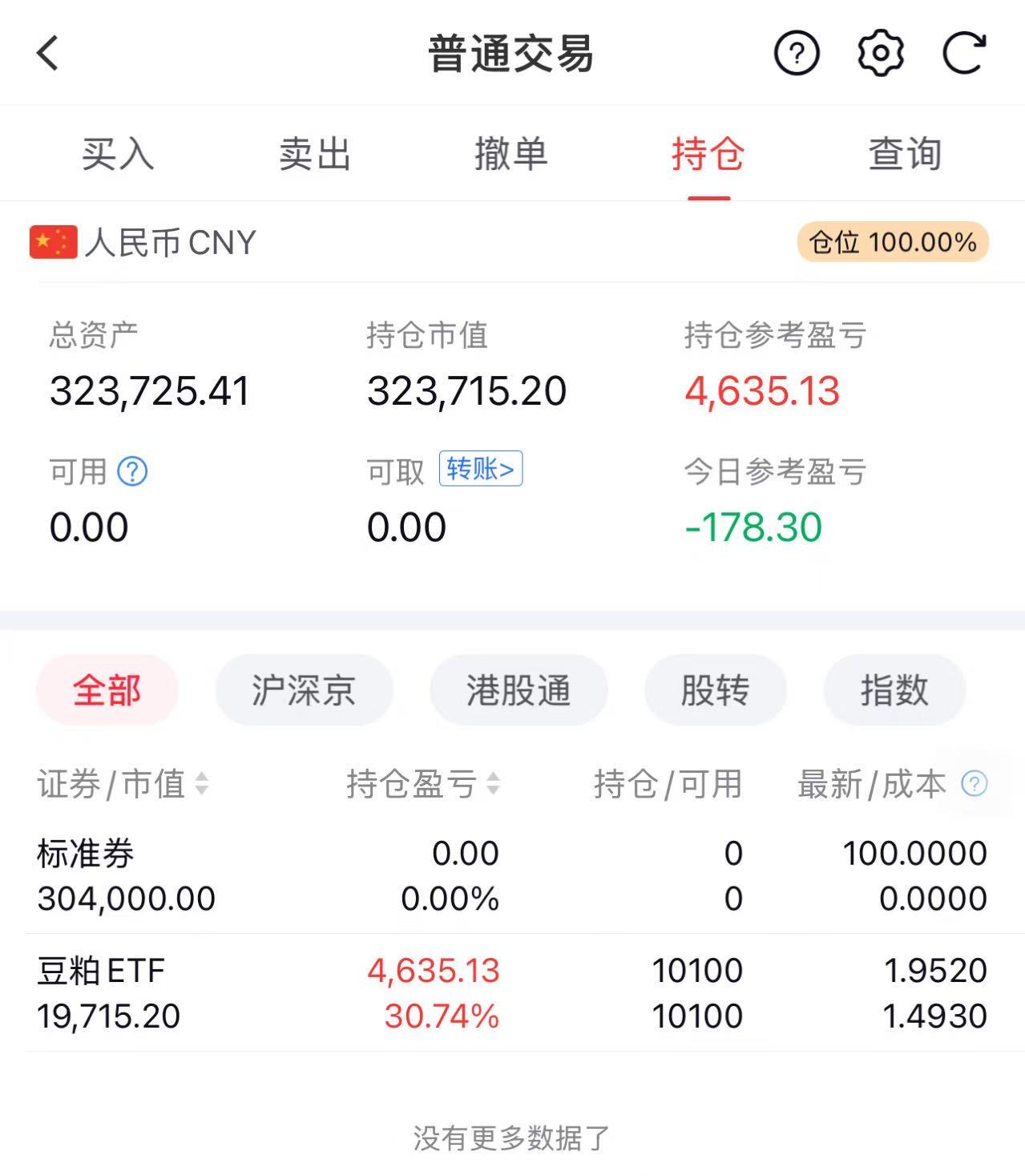Image resolution: width=1025 pixels, height=1176 pixels.
Task: Switch to the 买入 tab
Action: (x=117, y=153)
